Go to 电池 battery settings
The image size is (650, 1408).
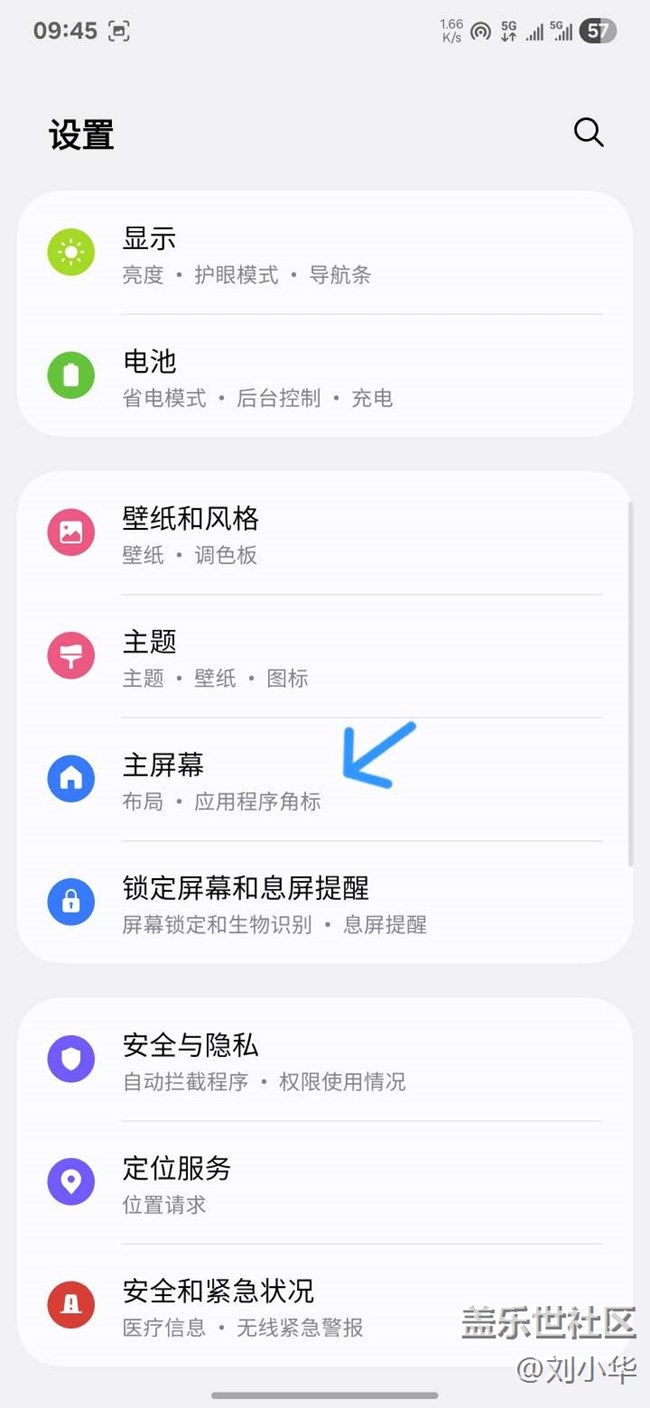click(325, 377)
